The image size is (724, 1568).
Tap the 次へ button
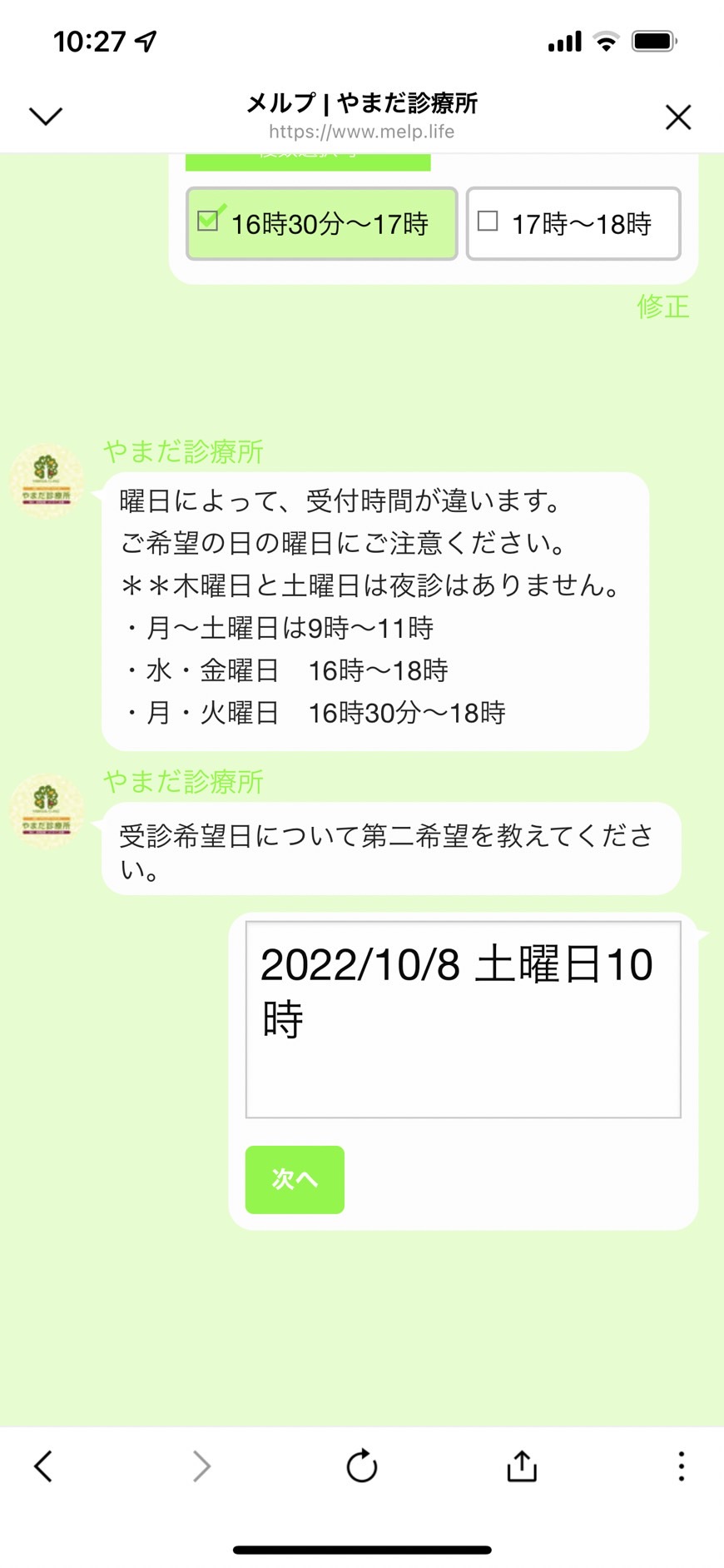click(x=295, y=1179)
